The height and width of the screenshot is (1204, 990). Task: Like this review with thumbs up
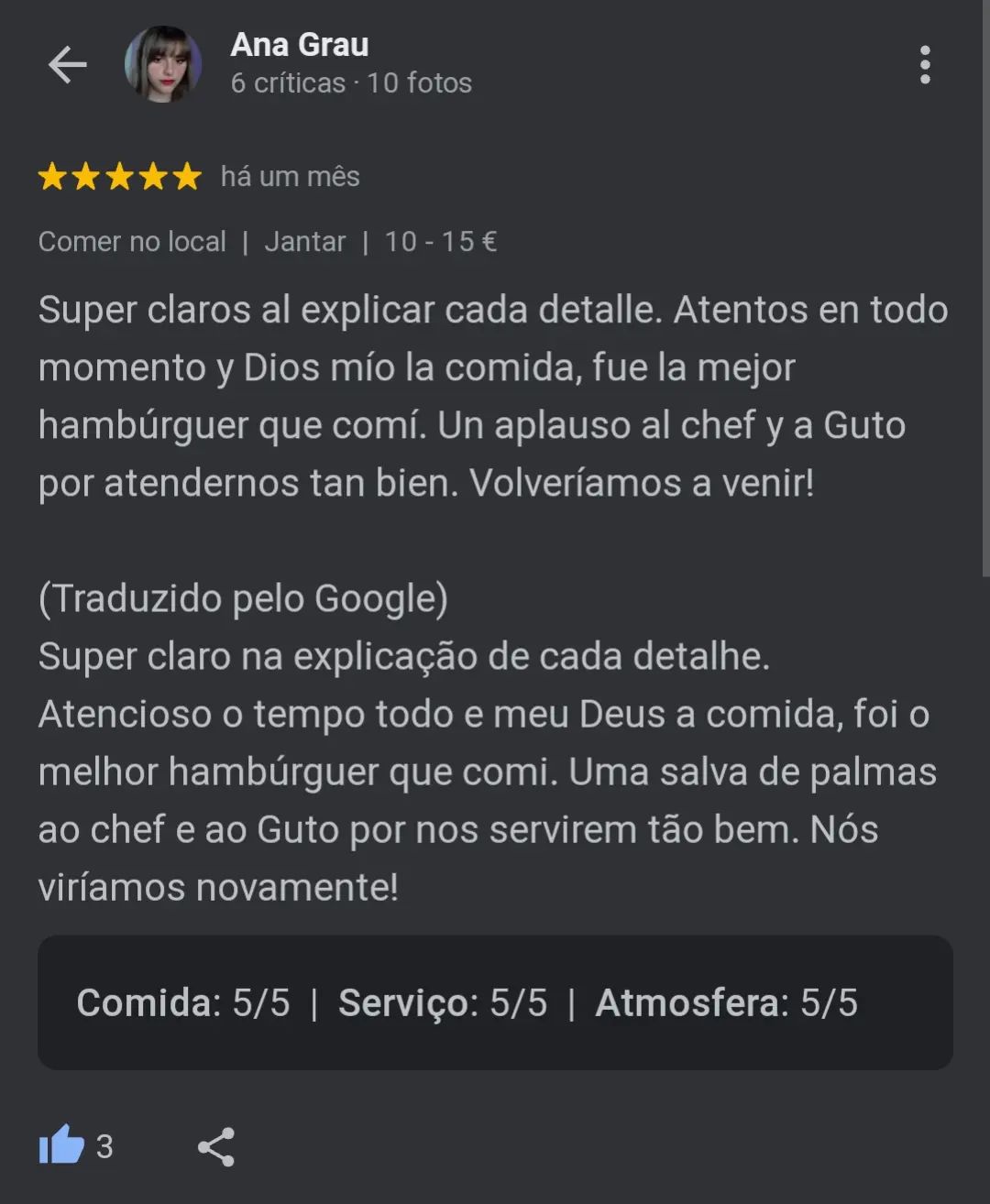pyautogui.click(x=61, y=1145)
